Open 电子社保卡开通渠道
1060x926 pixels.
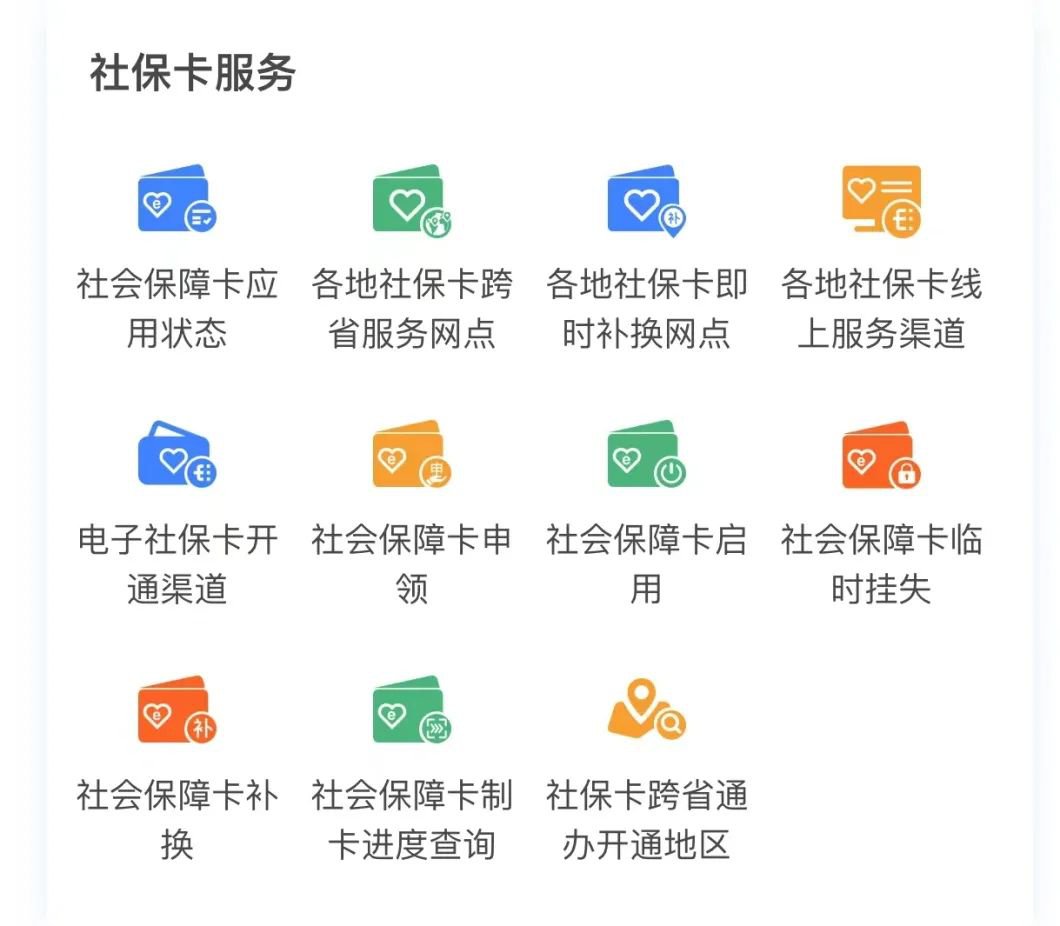(x=177, y=455)
